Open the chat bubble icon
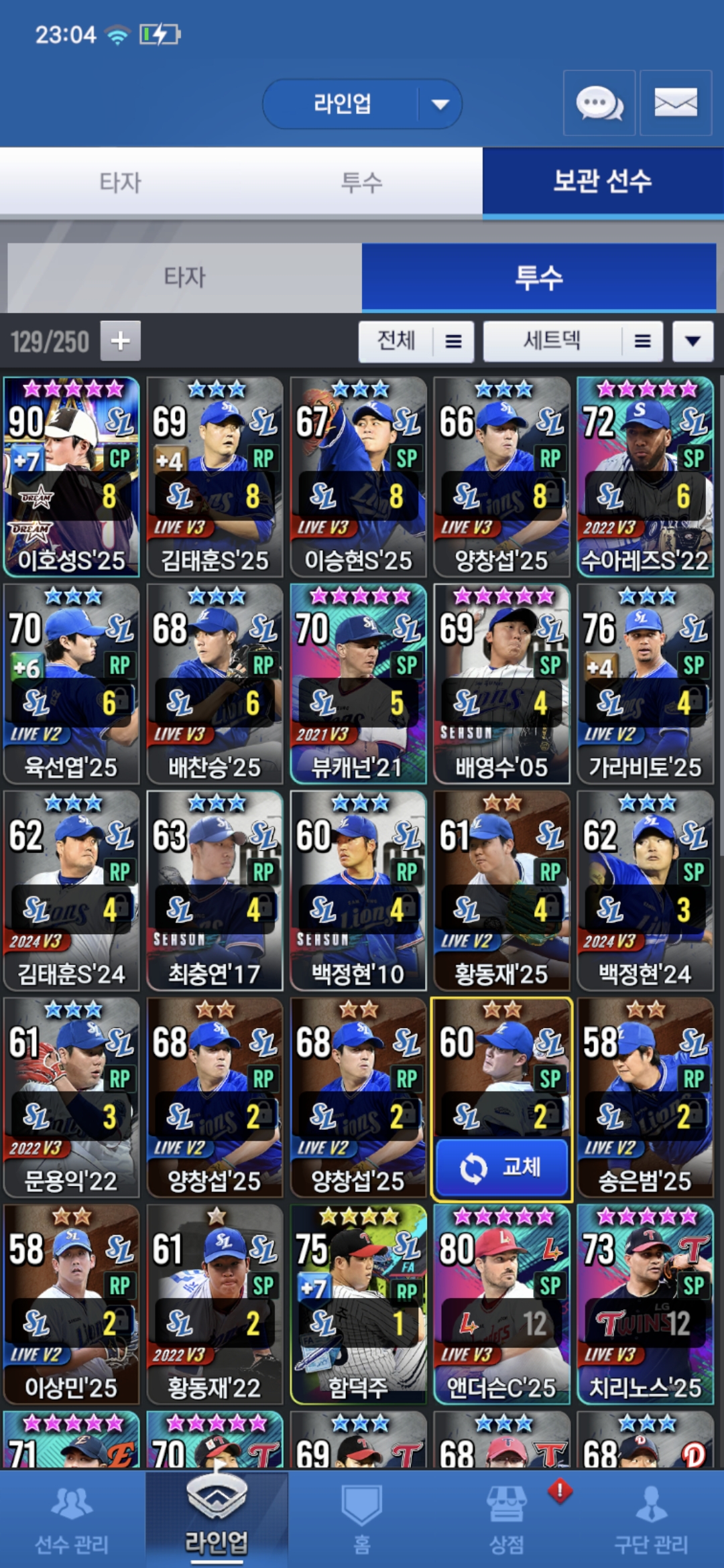 tap(599, 103)
